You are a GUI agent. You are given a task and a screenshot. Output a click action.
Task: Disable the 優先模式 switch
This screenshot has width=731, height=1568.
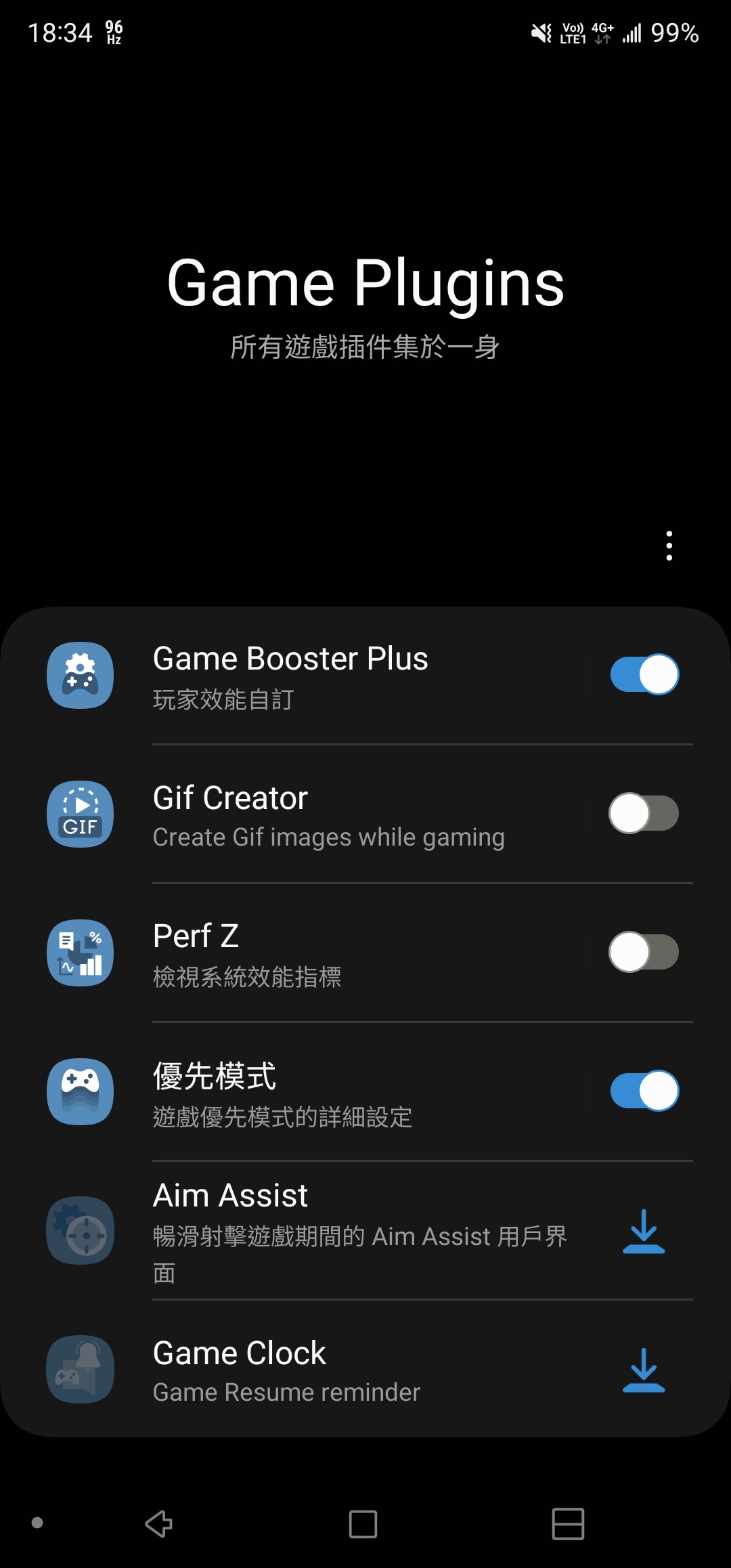[x=644, y=1091]
